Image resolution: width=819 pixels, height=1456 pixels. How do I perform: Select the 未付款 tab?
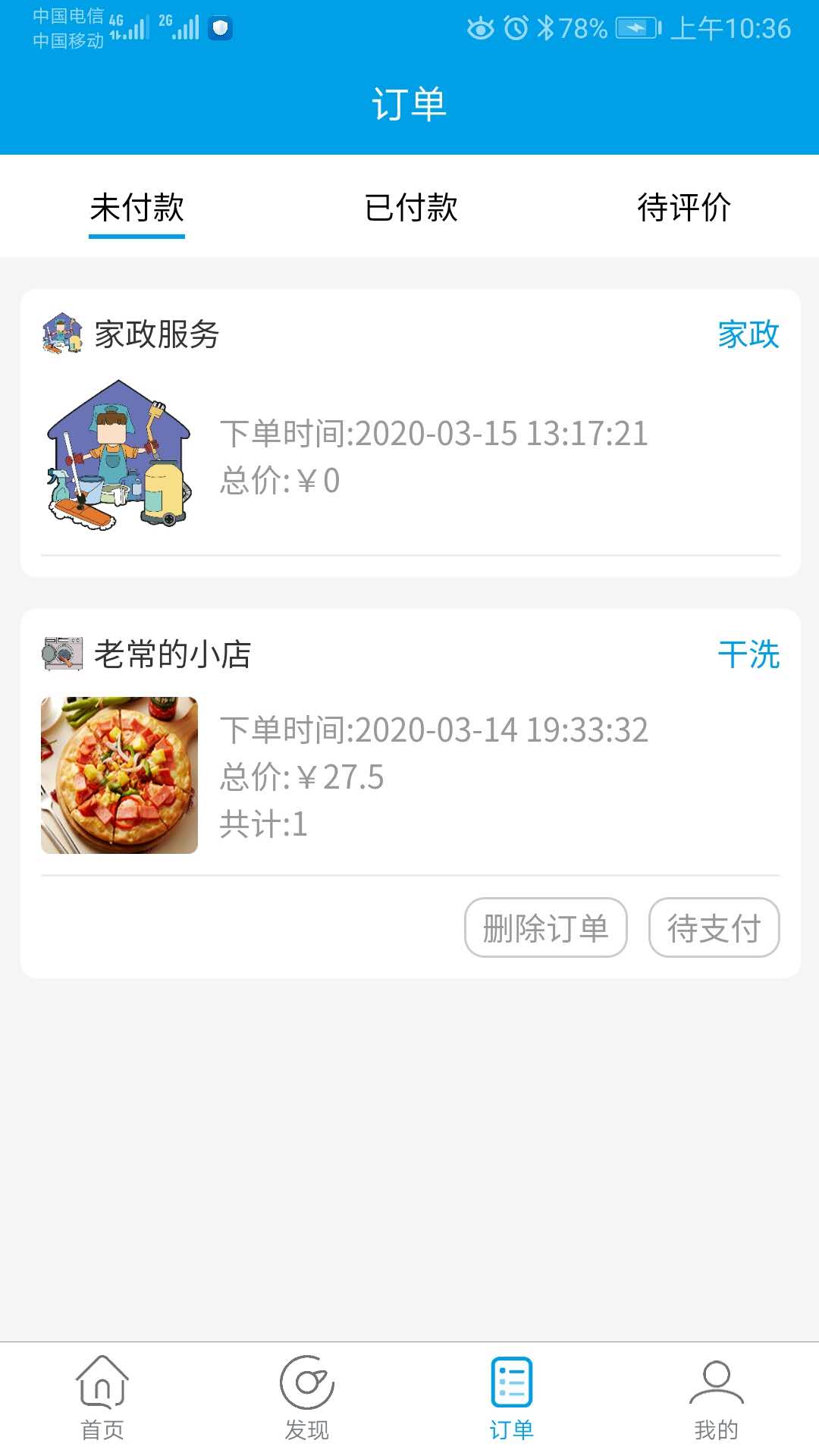pyautogui.click(x=136, y=207)
